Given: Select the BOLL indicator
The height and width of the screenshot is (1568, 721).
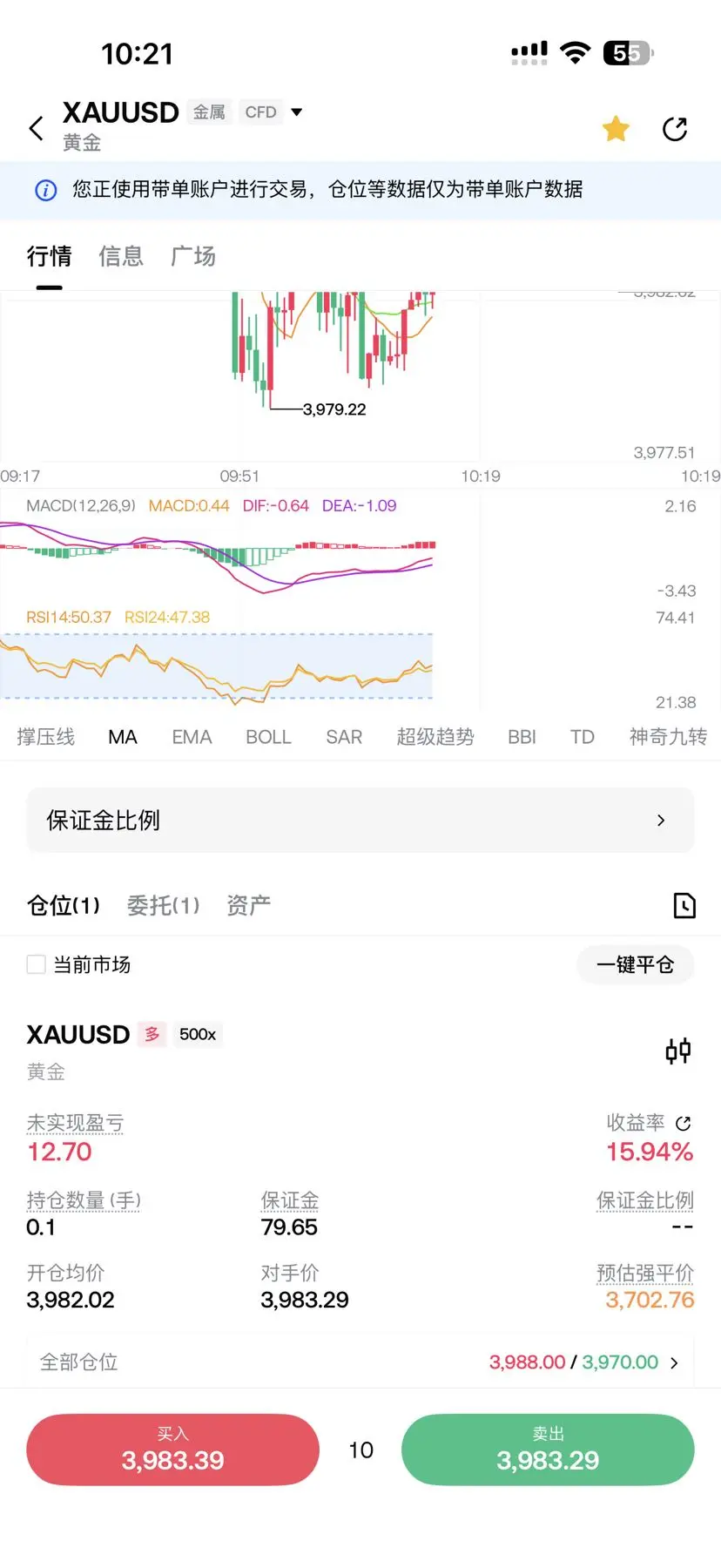Looking at the screenshot, I should point(268,737).
